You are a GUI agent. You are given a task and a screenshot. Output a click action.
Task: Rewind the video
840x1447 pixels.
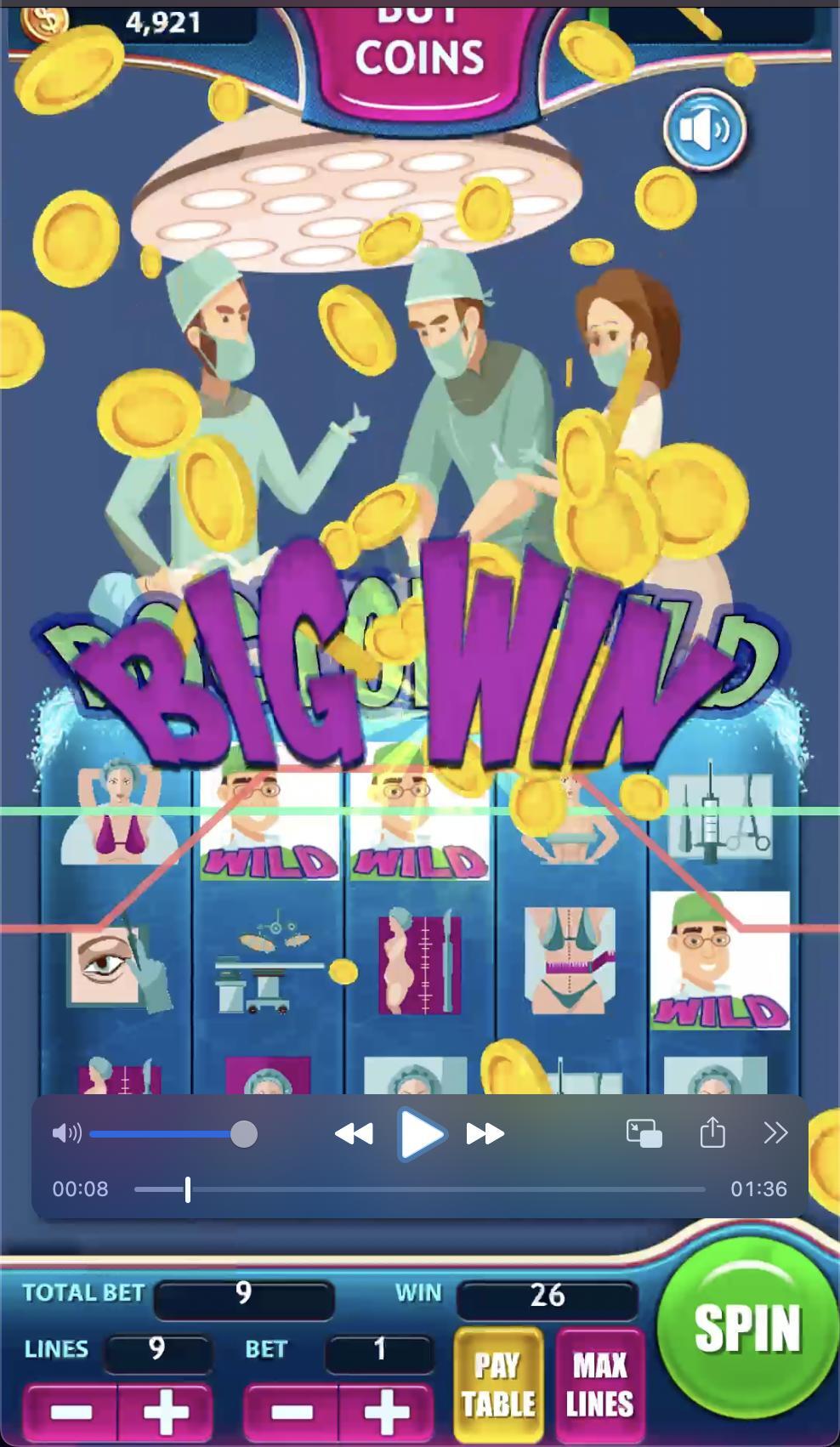point(354,1133)
